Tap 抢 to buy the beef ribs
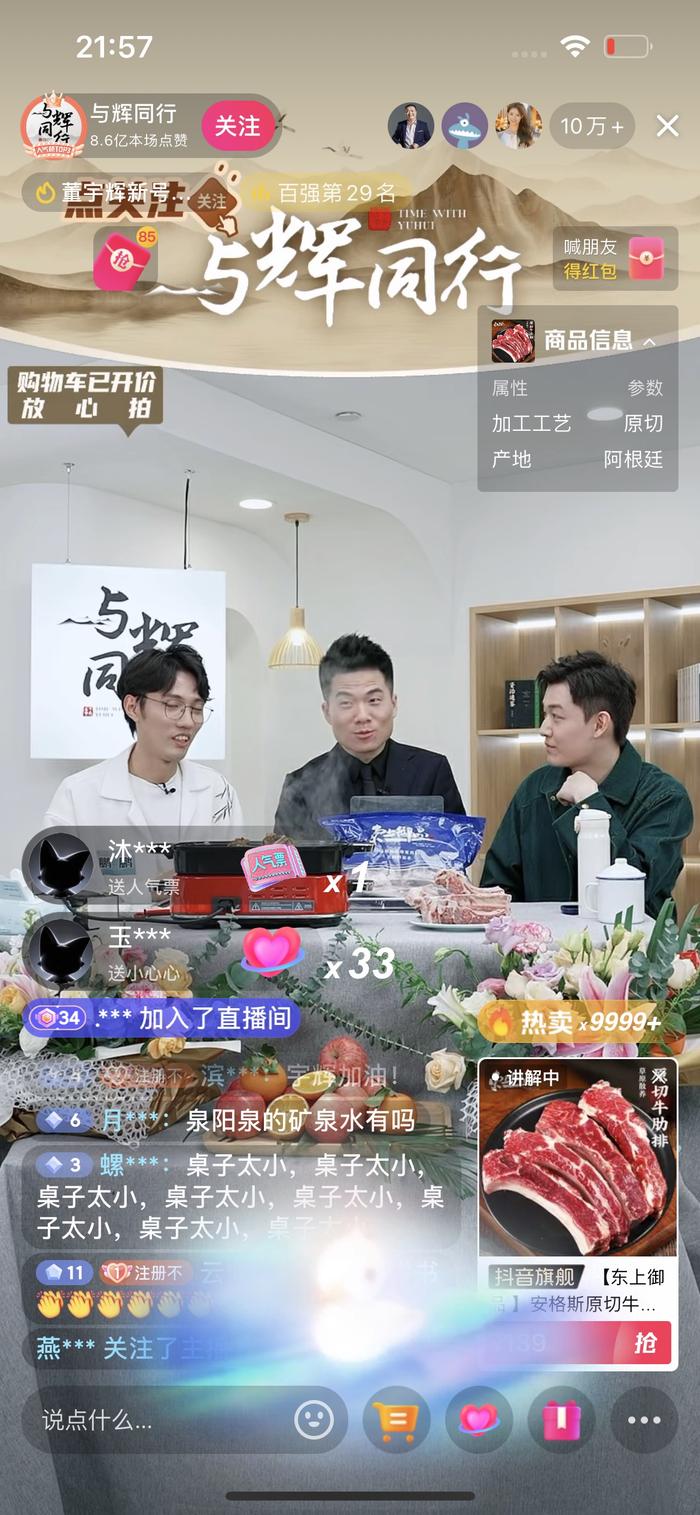700x1515 pixels. pyautogui.click(x=645, y=1343)
